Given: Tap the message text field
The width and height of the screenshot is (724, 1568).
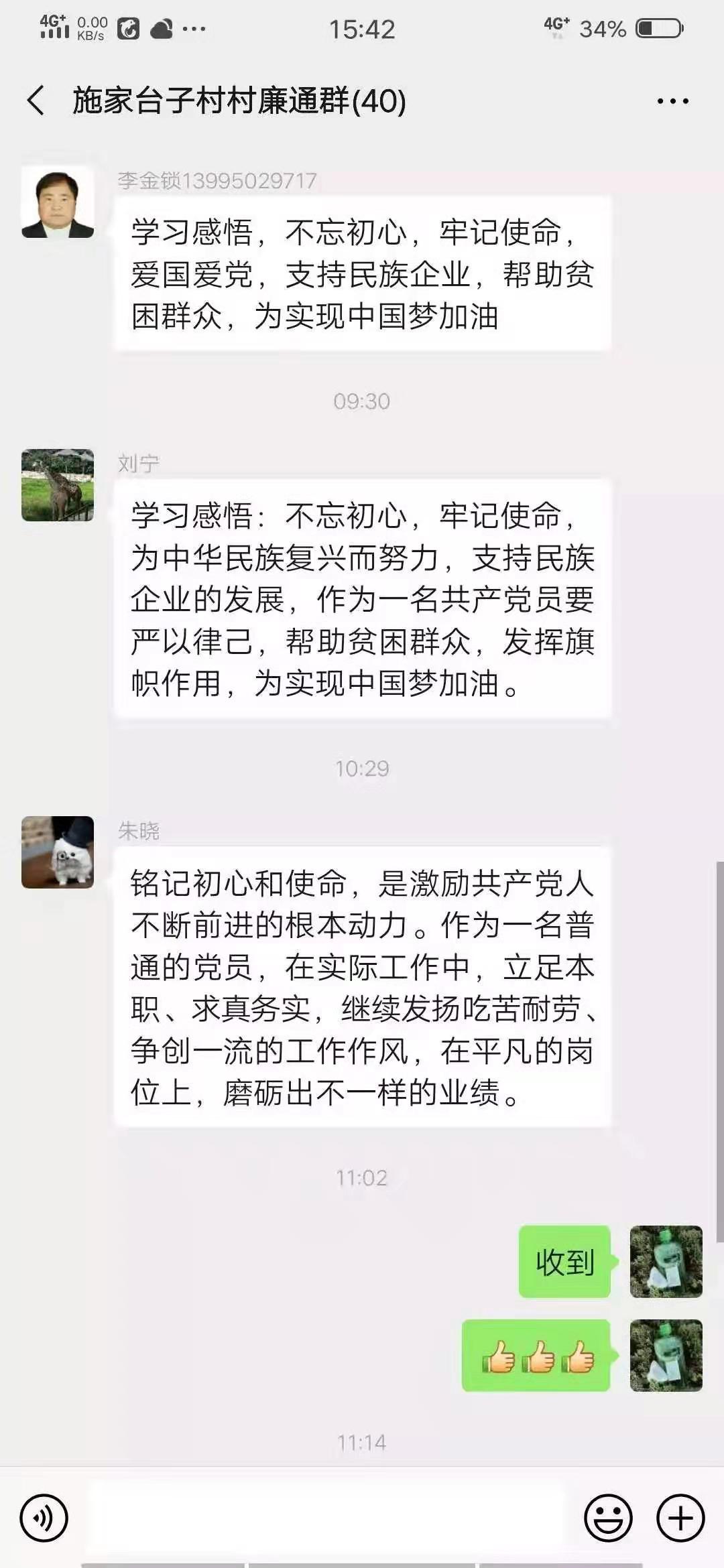Looking at the screenshot, I should click(328, 1518).
